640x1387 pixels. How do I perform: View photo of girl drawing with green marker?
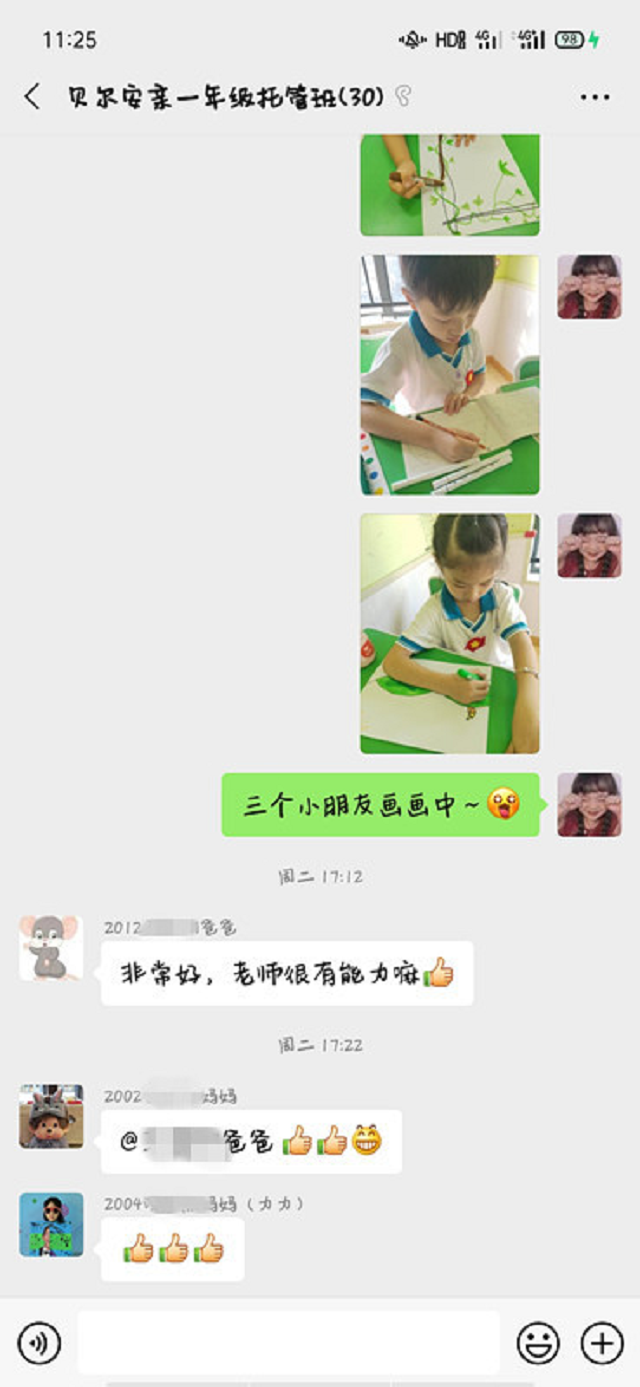click(449, 633)
